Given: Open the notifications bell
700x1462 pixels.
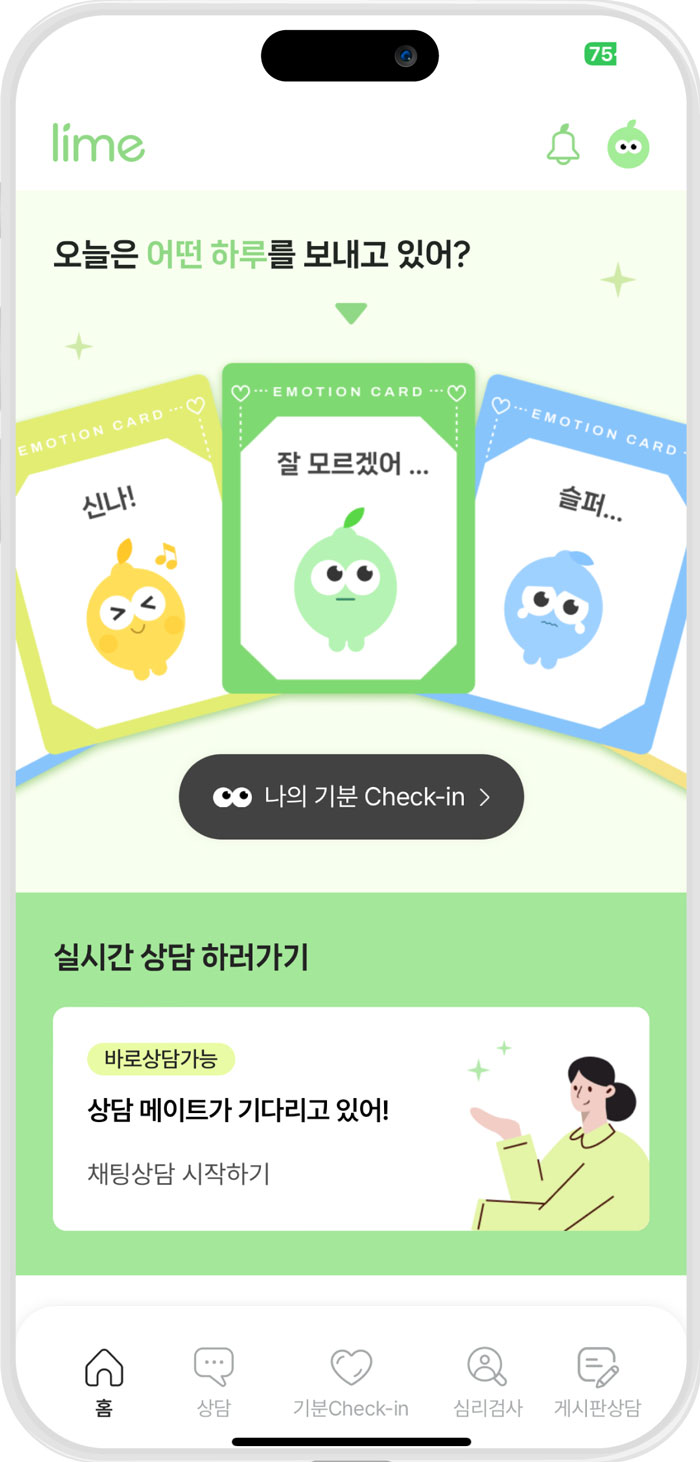Looking at the screenshot, I should tap(563, 145).
